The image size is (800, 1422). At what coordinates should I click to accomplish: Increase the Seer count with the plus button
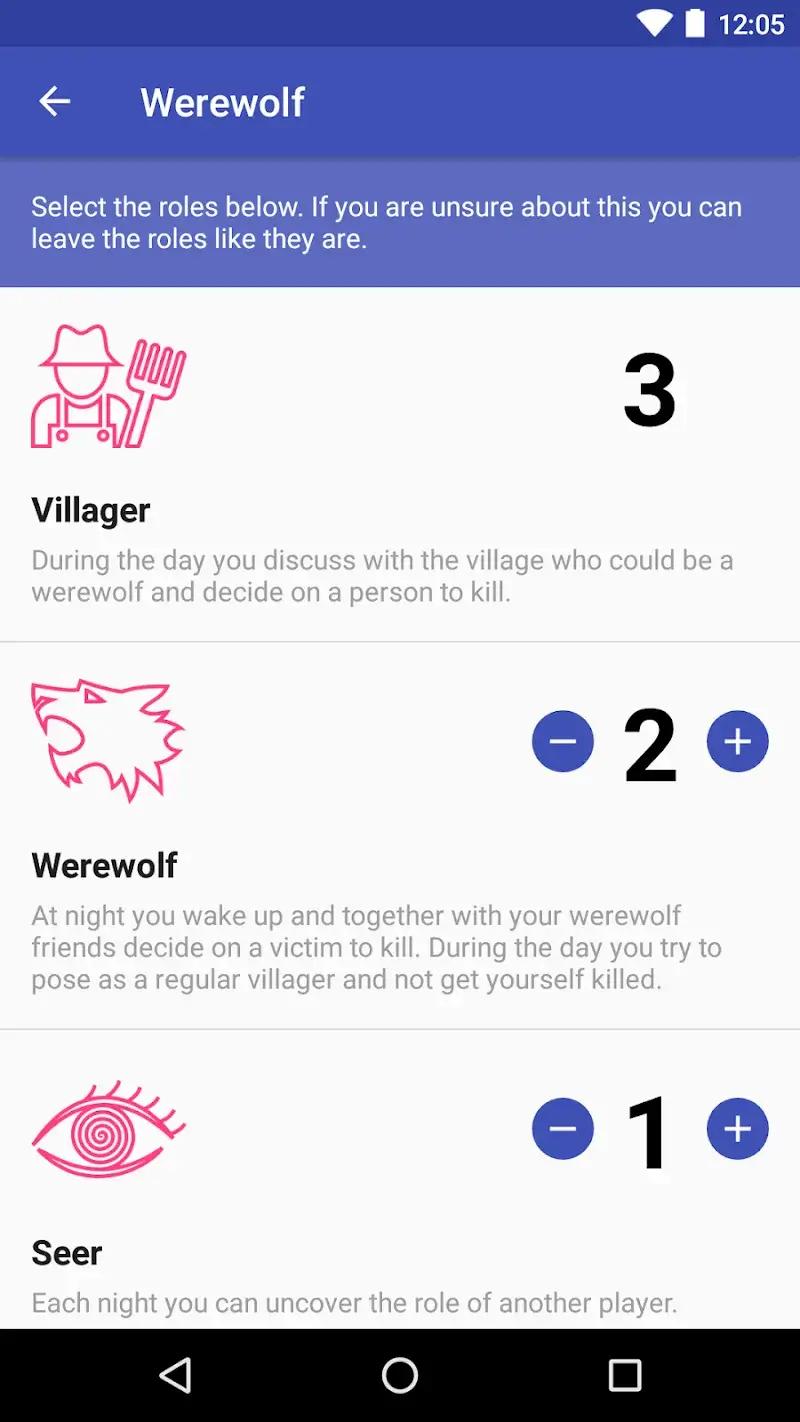[738, 1128]
